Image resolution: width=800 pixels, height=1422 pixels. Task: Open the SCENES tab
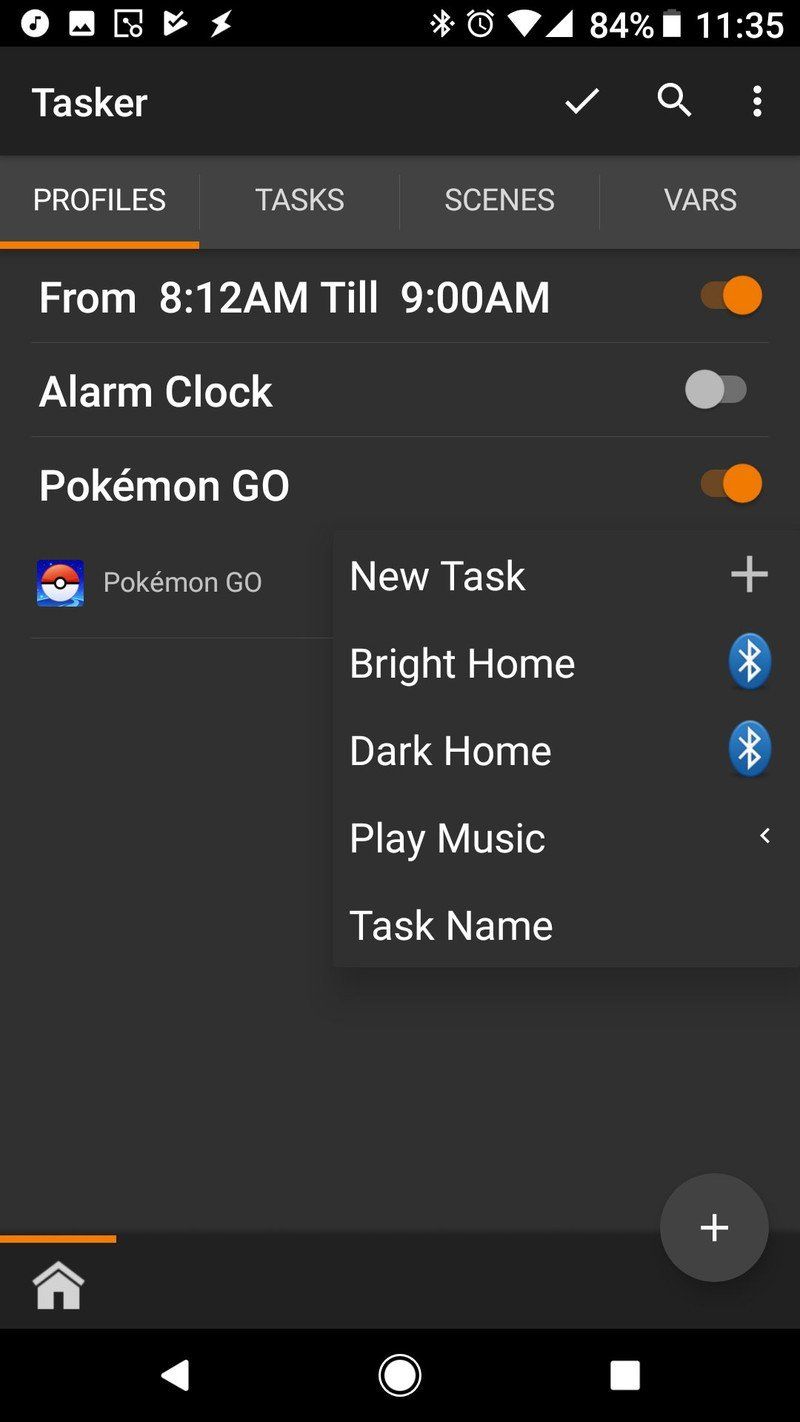click(x=499, y=200)
